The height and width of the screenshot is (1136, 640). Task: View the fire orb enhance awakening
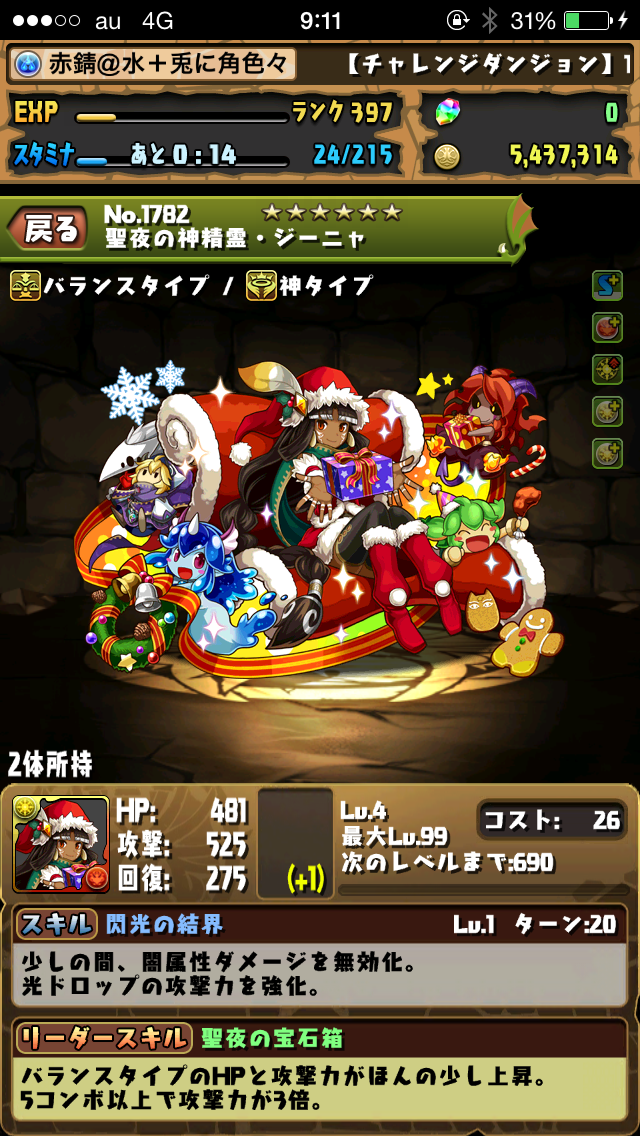coord(607,327)
